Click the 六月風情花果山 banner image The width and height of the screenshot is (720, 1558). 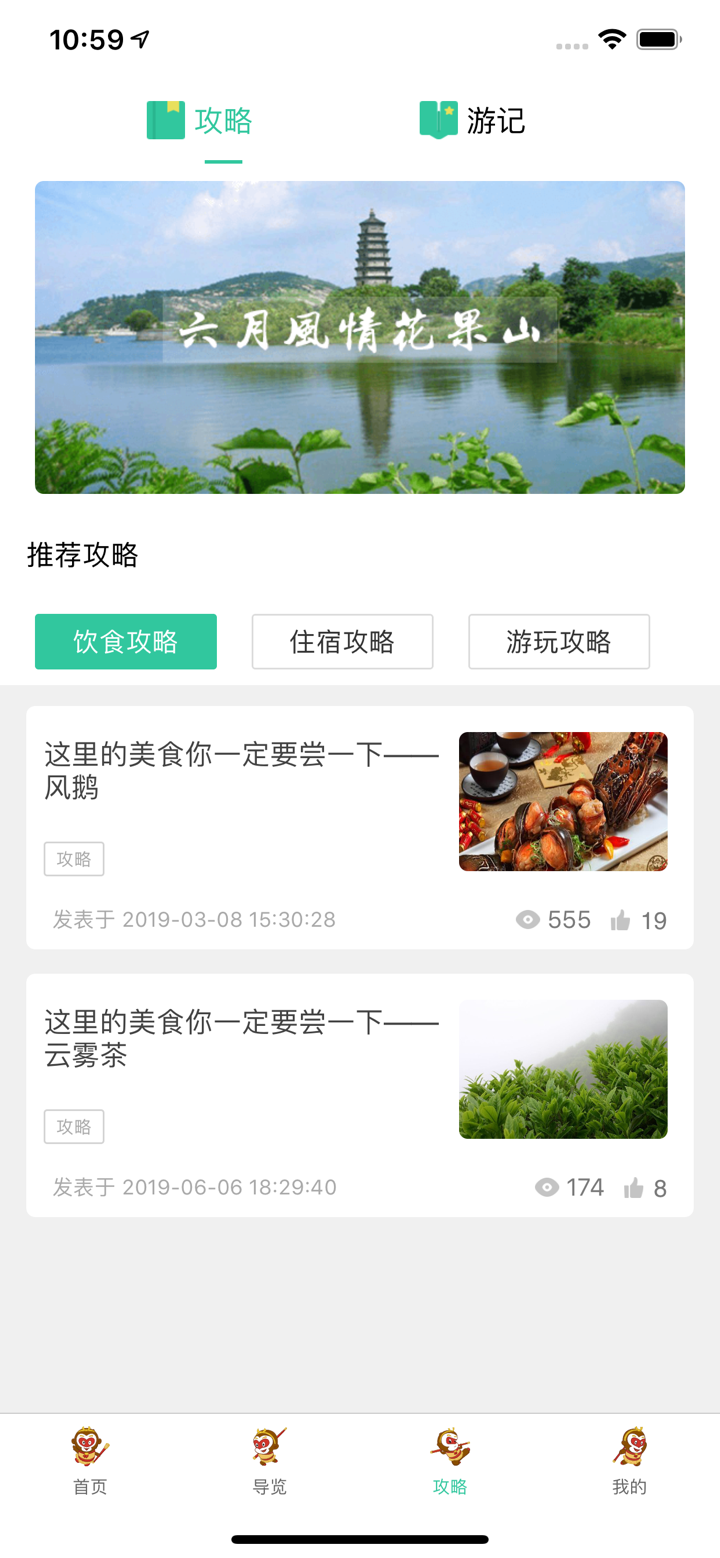point(360,337)
